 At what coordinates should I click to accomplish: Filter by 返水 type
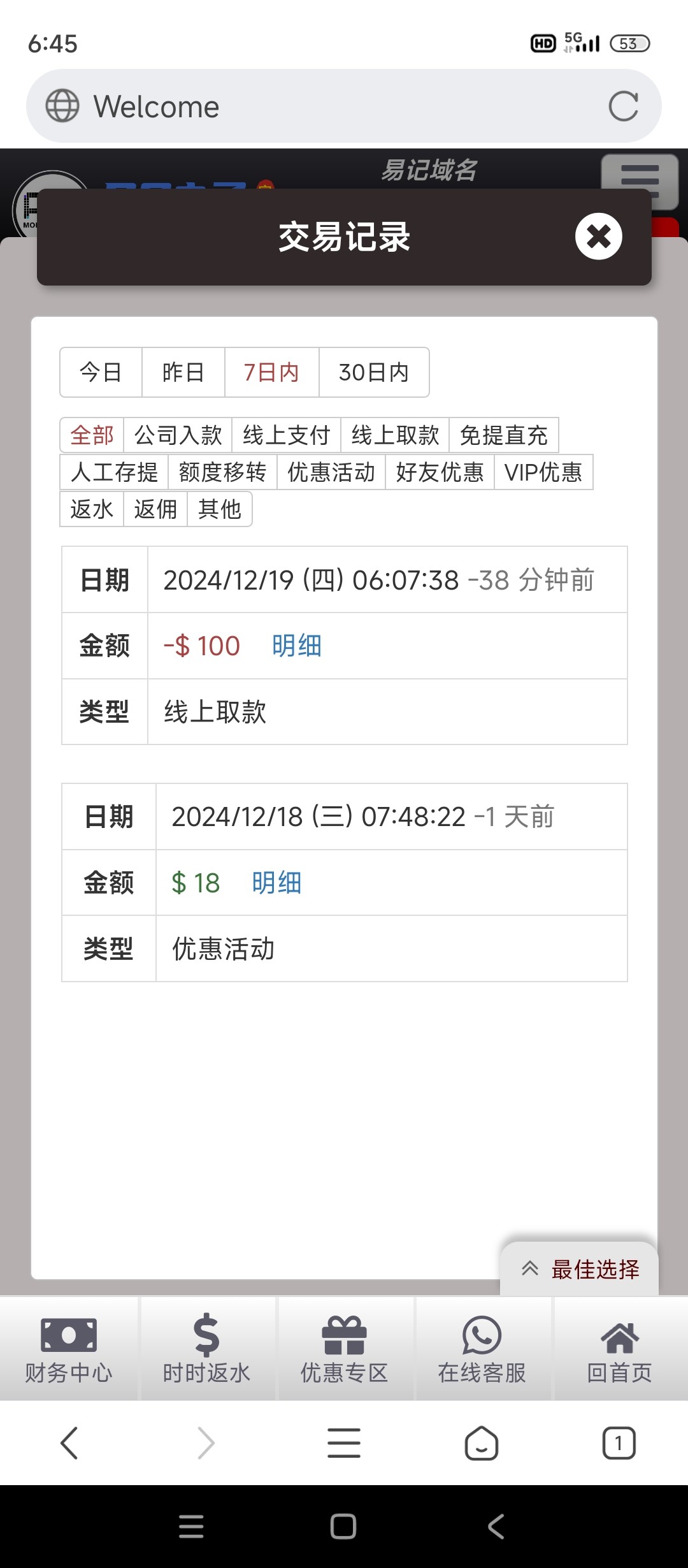coord(92,509)
